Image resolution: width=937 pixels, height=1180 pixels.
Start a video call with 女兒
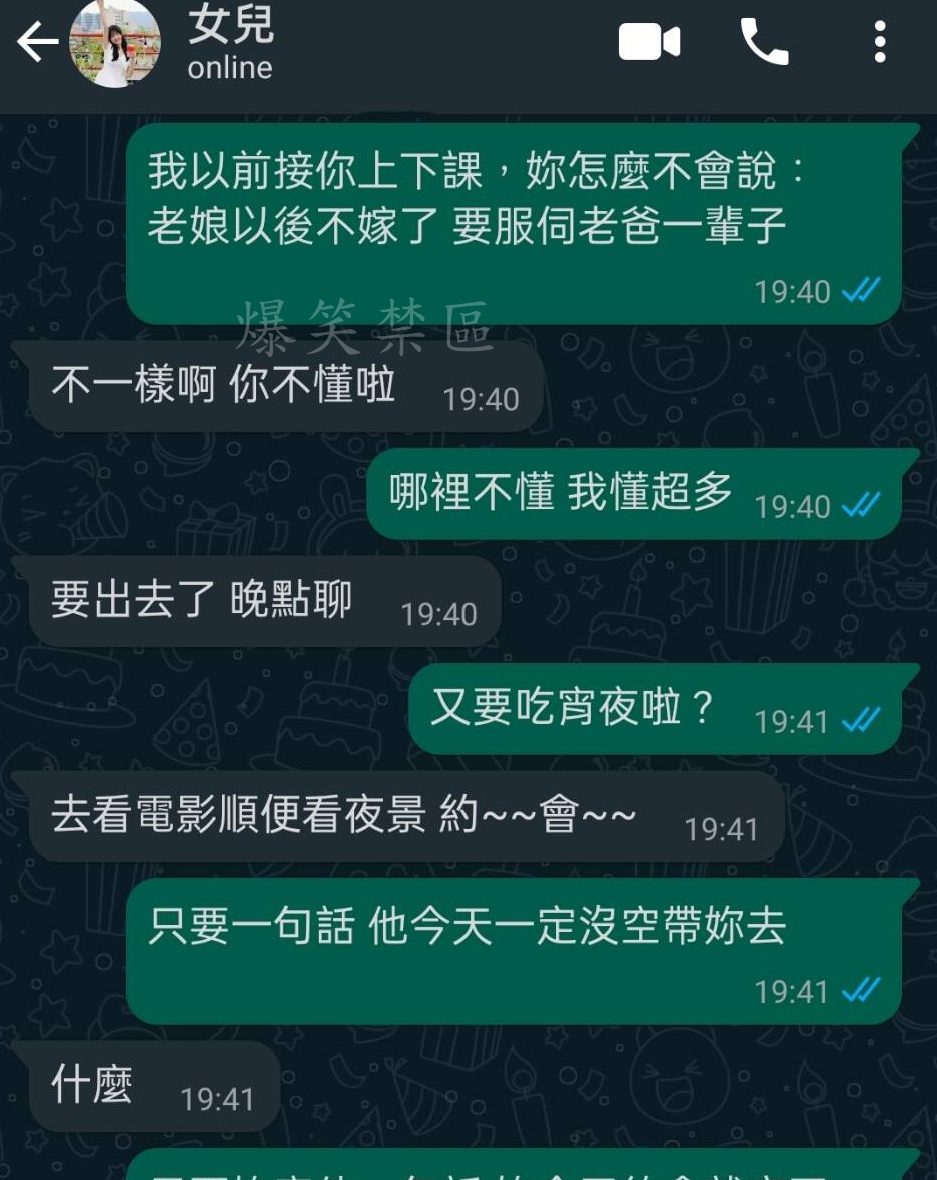[649, 43]
